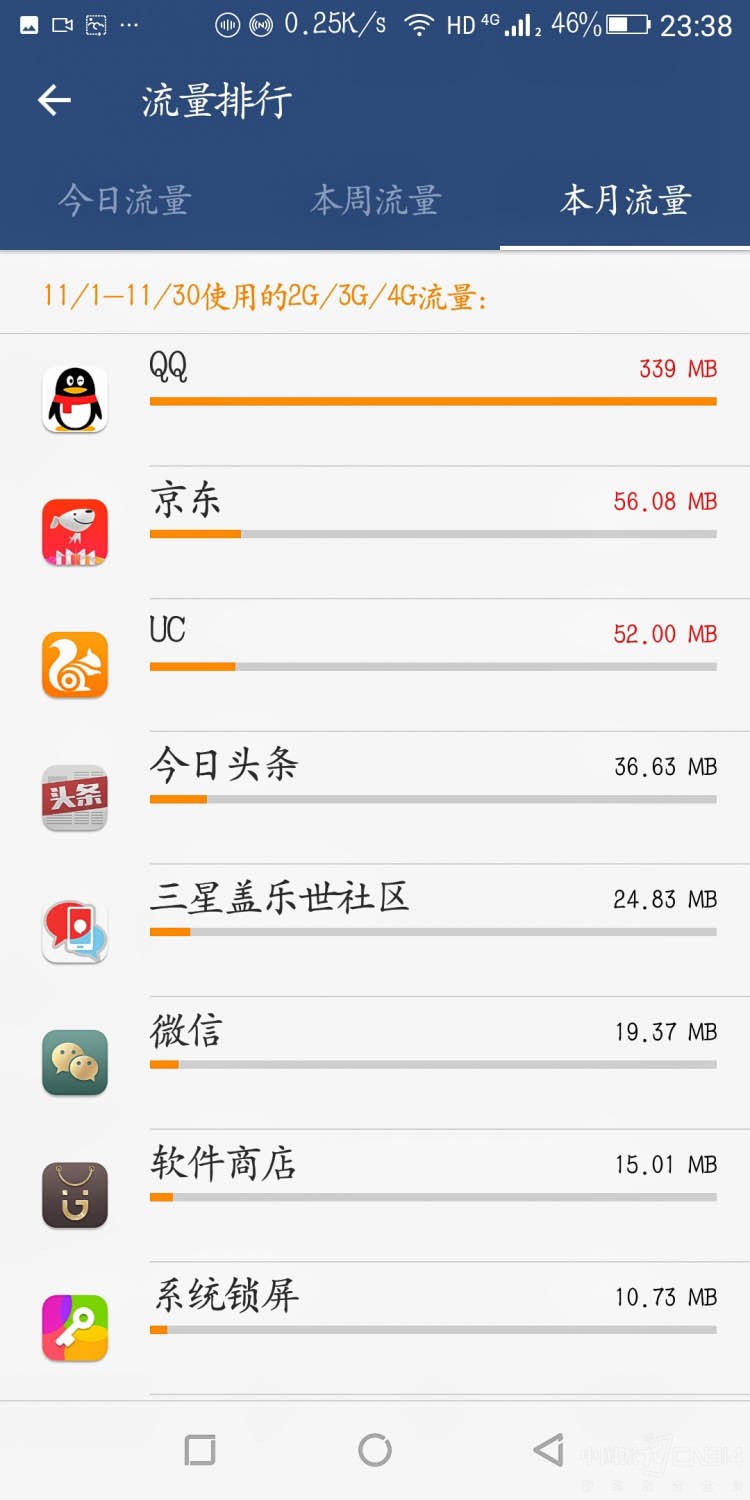Tap the 系统锁屏 traffic entry
The image size is (750, 1500).
[375, 1328]
